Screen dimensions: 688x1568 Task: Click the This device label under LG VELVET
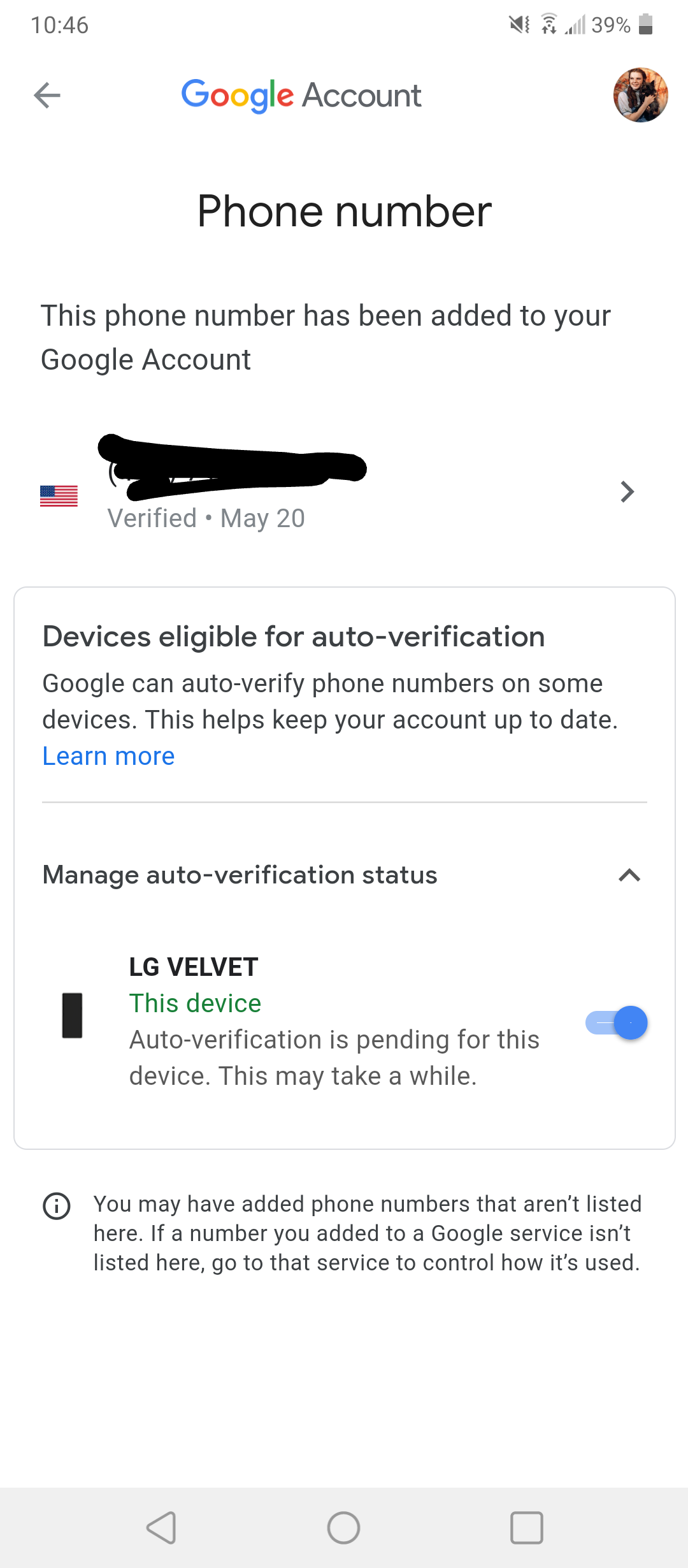(194, 1003)
